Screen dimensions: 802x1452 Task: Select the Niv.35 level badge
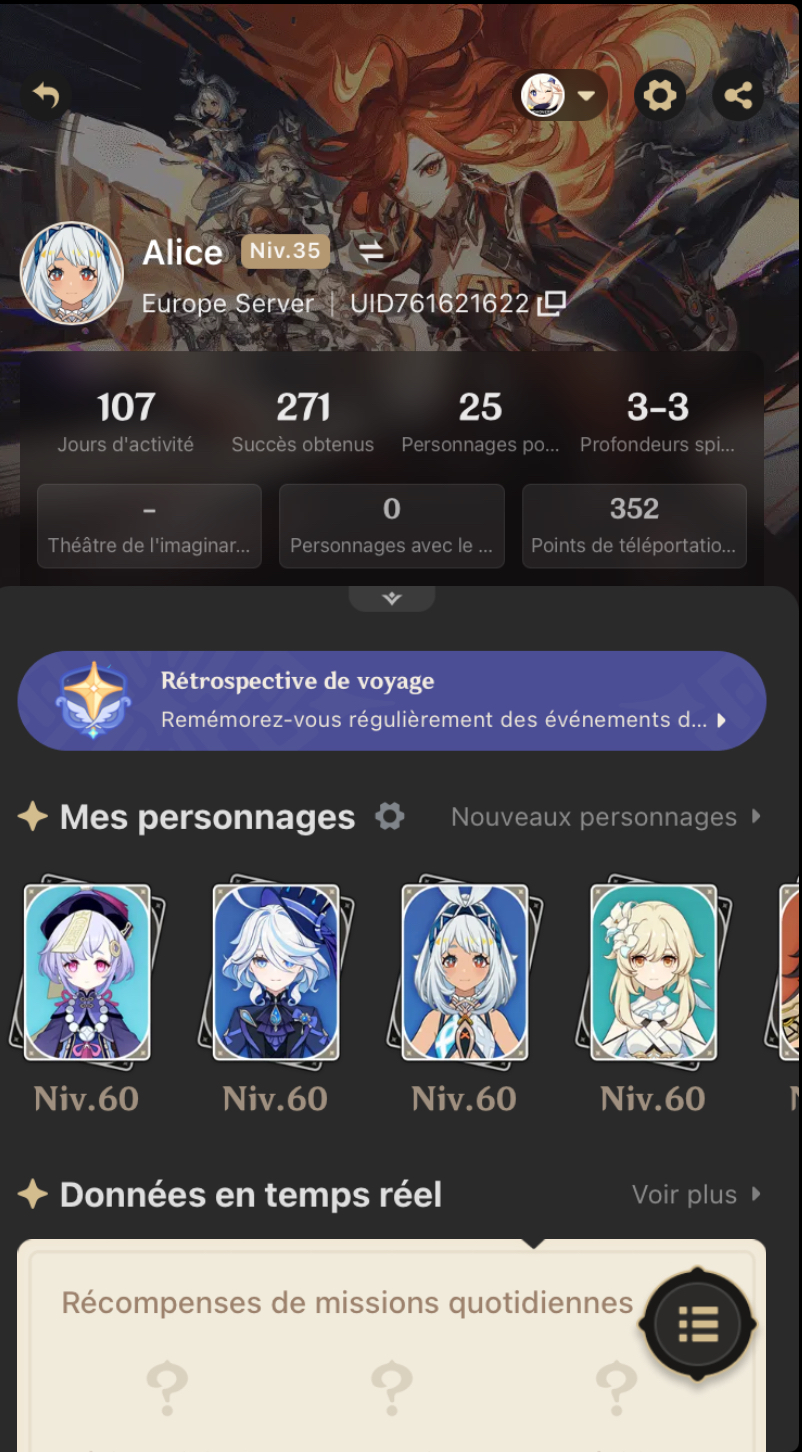click(285, 252)
